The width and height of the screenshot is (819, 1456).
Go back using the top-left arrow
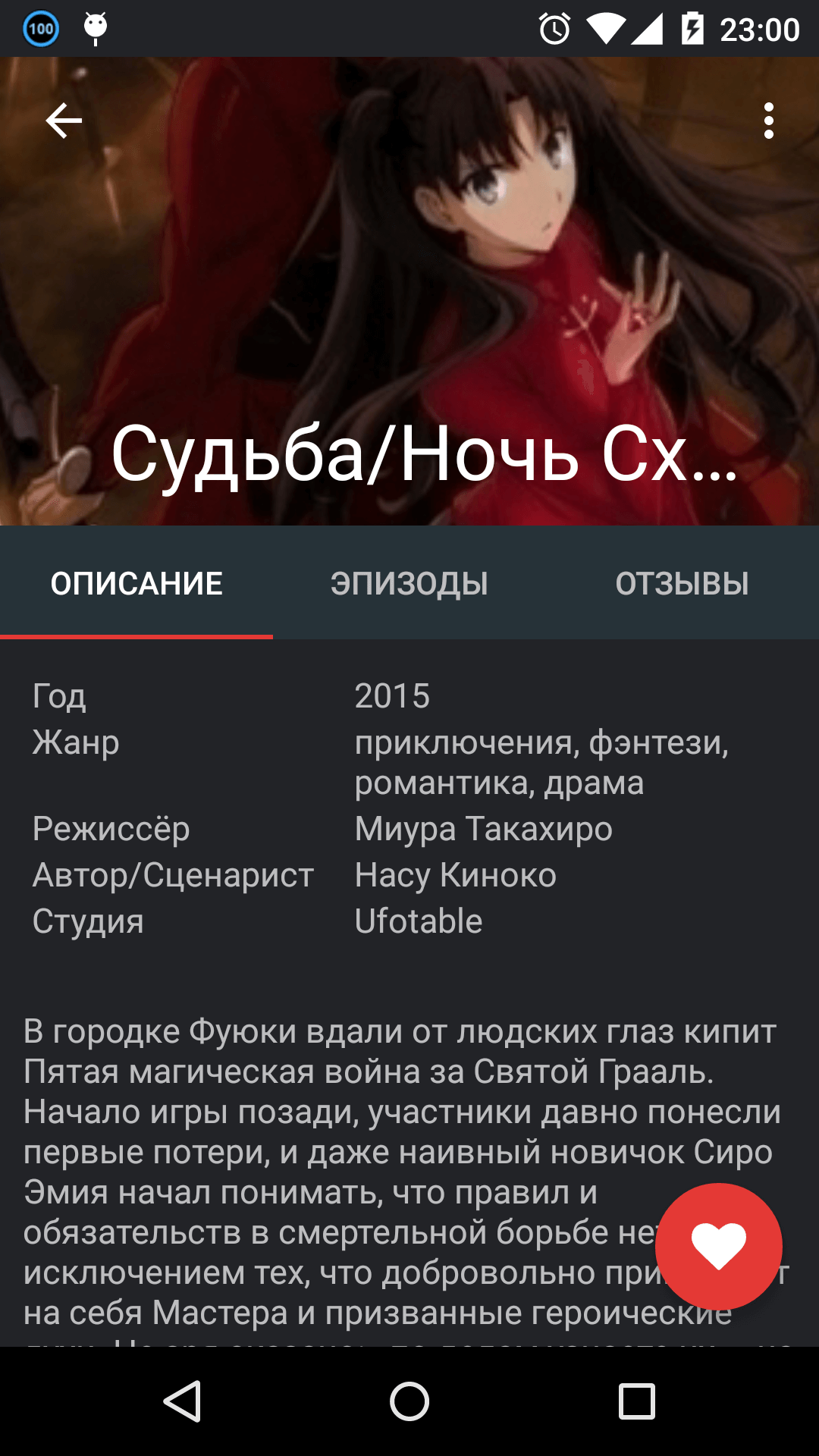click(x=64, y=121)
